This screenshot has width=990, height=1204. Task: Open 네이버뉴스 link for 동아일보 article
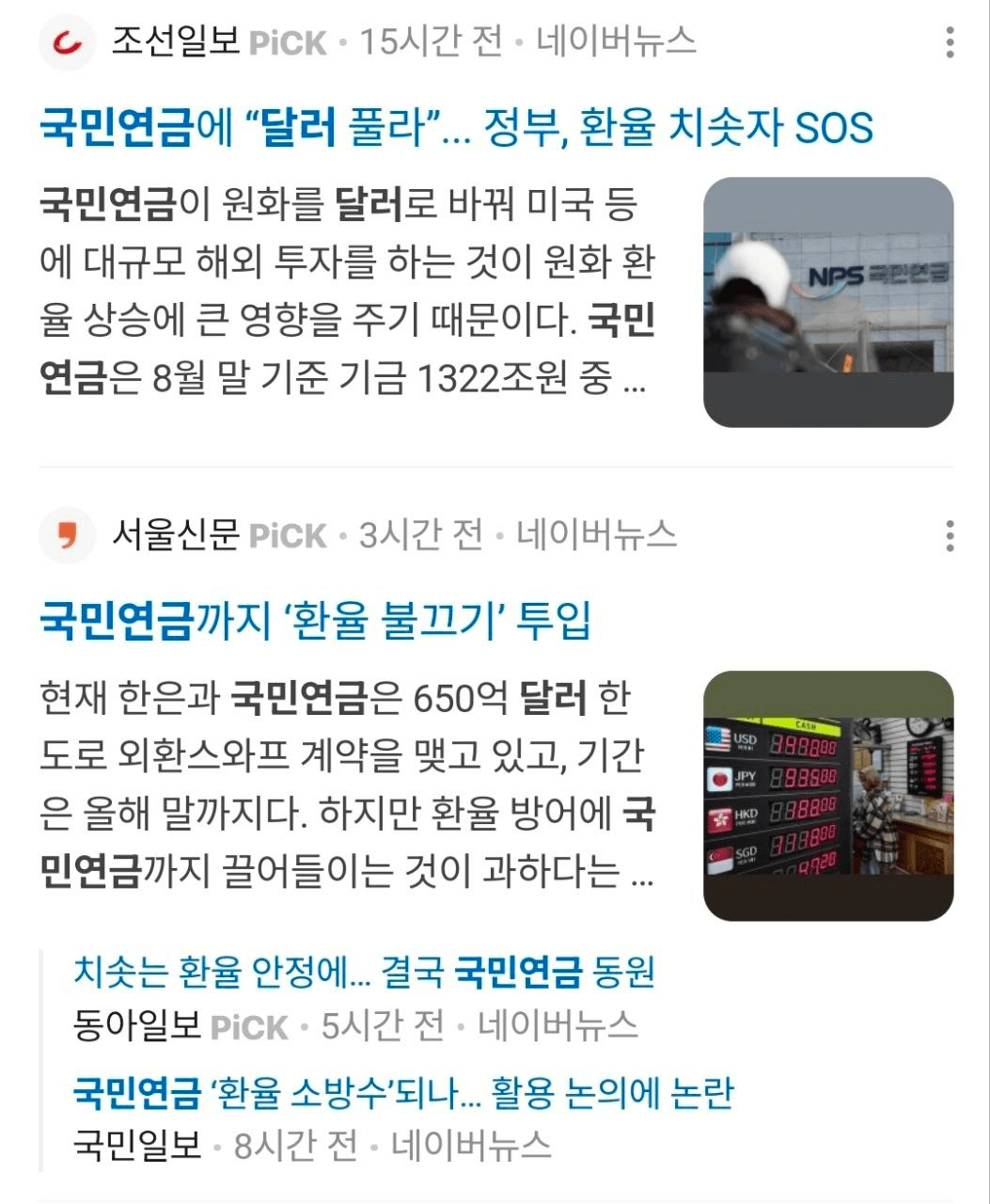(x=558, y=1025)
